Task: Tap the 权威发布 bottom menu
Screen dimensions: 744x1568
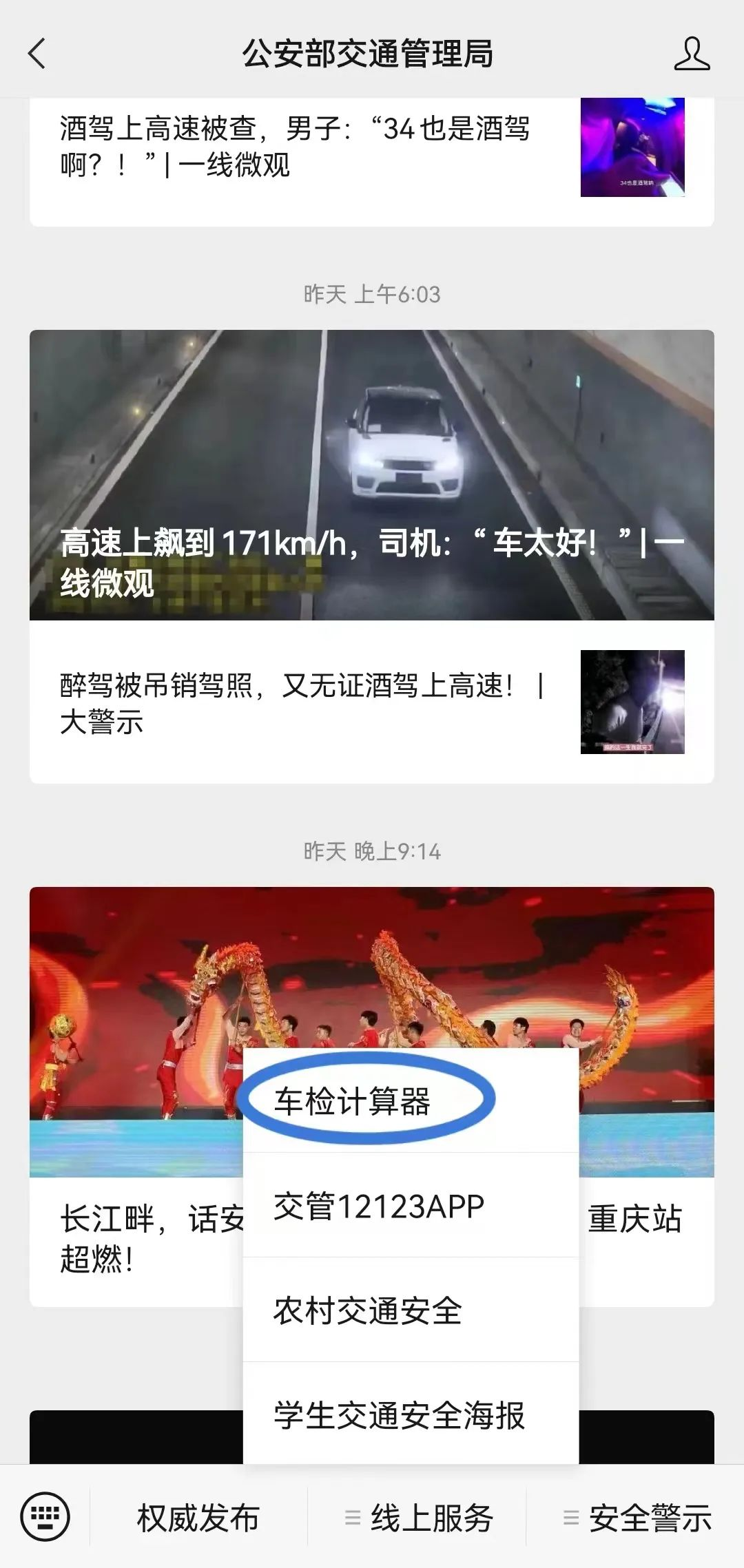Action: pos(198,1518)
